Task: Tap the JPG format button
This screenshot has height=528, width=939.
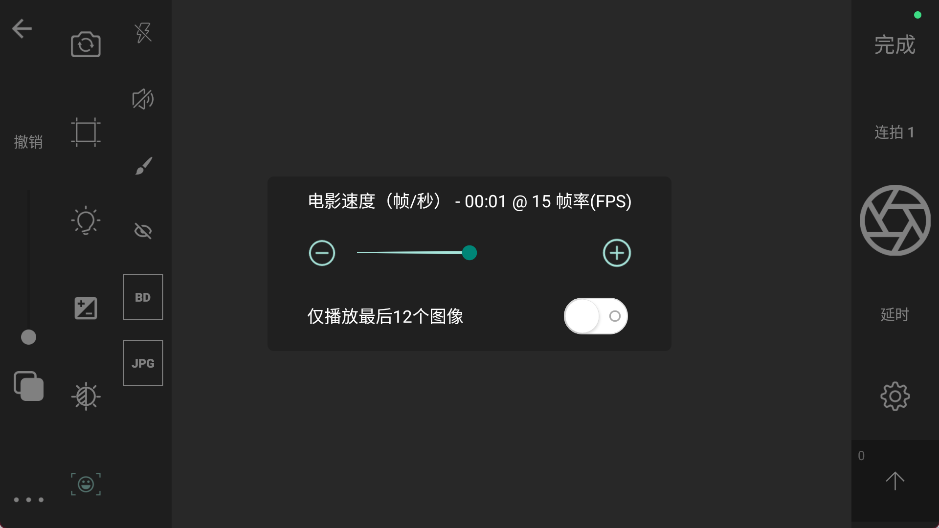Action: click(x=143, y=363)
